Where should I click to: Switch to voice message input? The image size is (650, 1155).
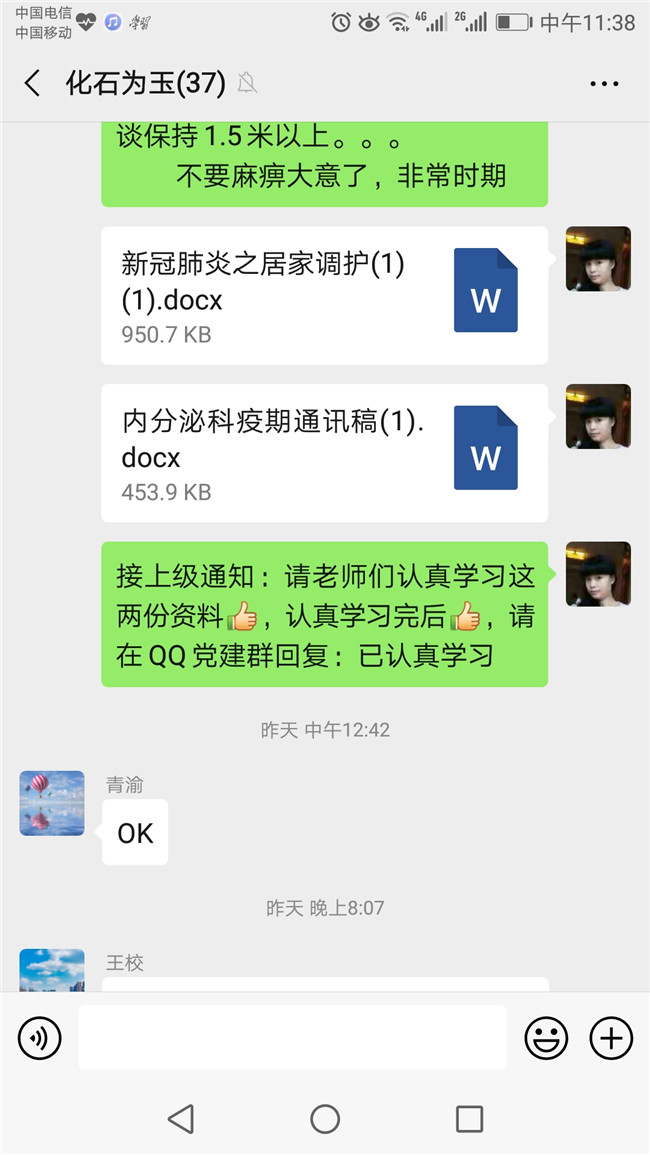coord(40,1039)
